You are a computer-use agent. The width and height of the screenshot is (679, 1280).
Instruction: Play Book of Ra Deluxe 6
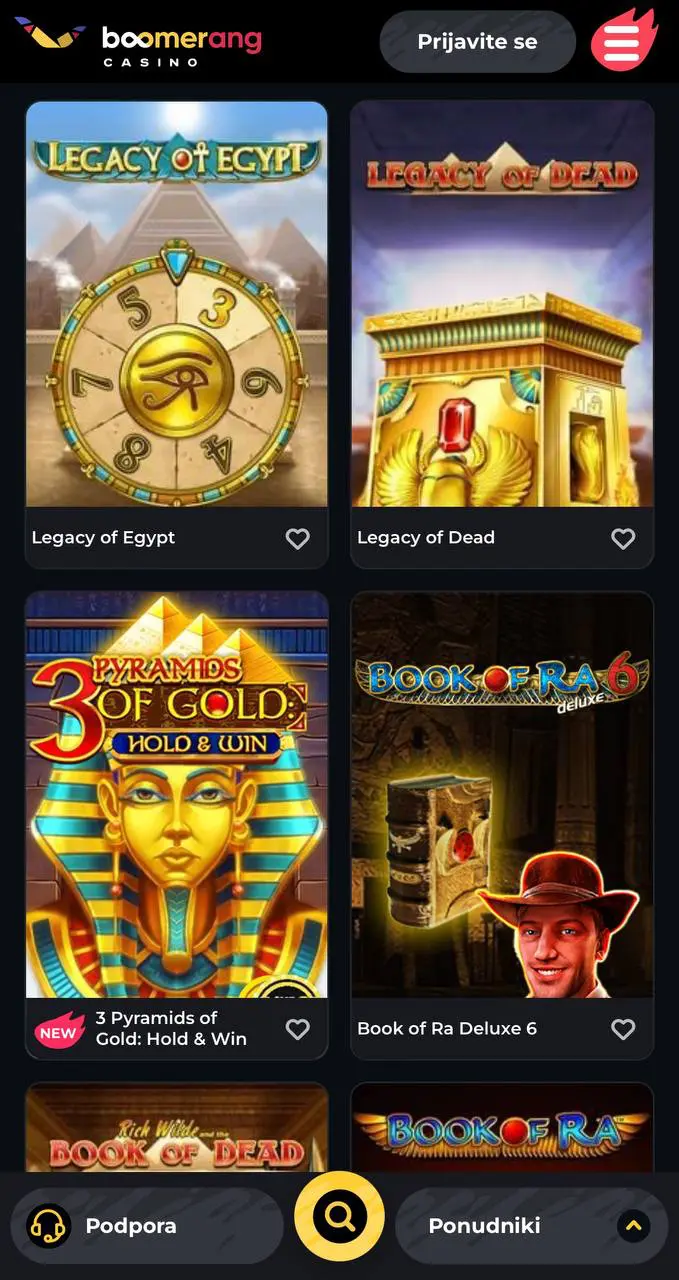coord(502,795)
